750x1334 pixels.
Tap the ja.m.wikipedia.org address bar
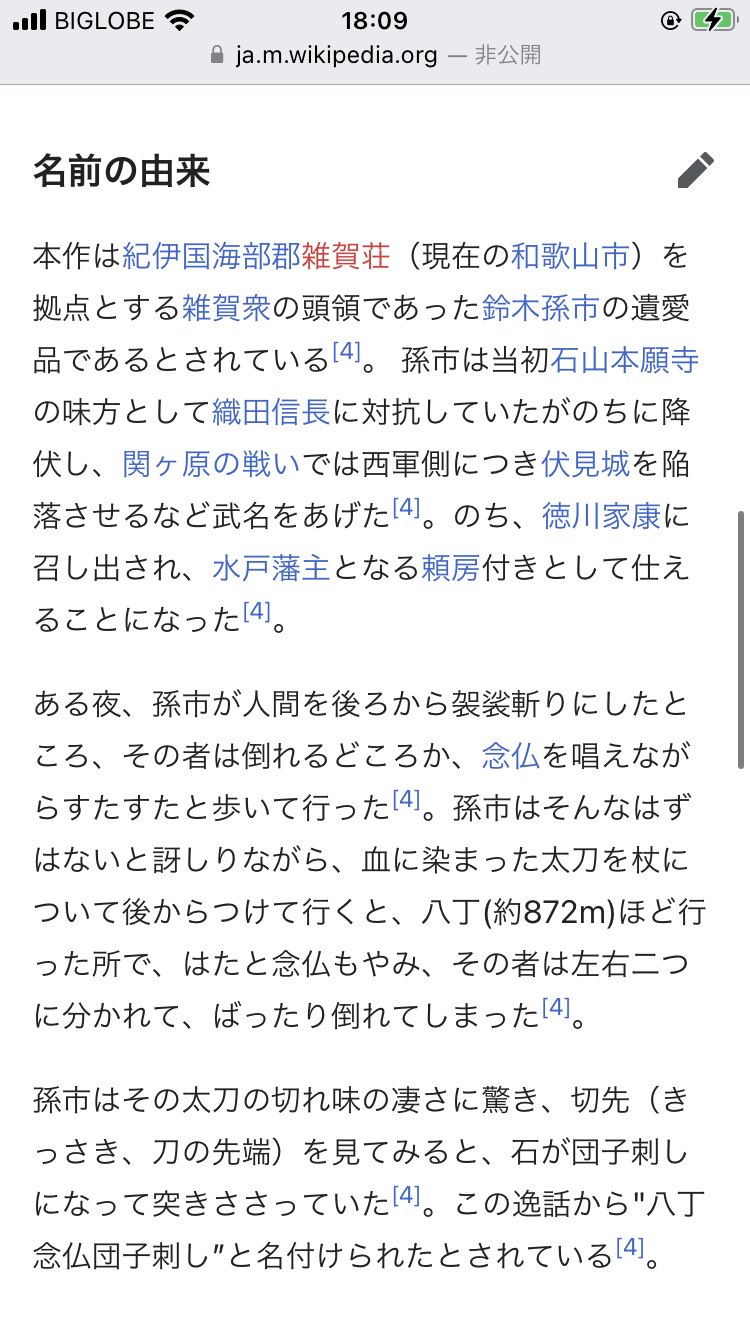point(375,54)
